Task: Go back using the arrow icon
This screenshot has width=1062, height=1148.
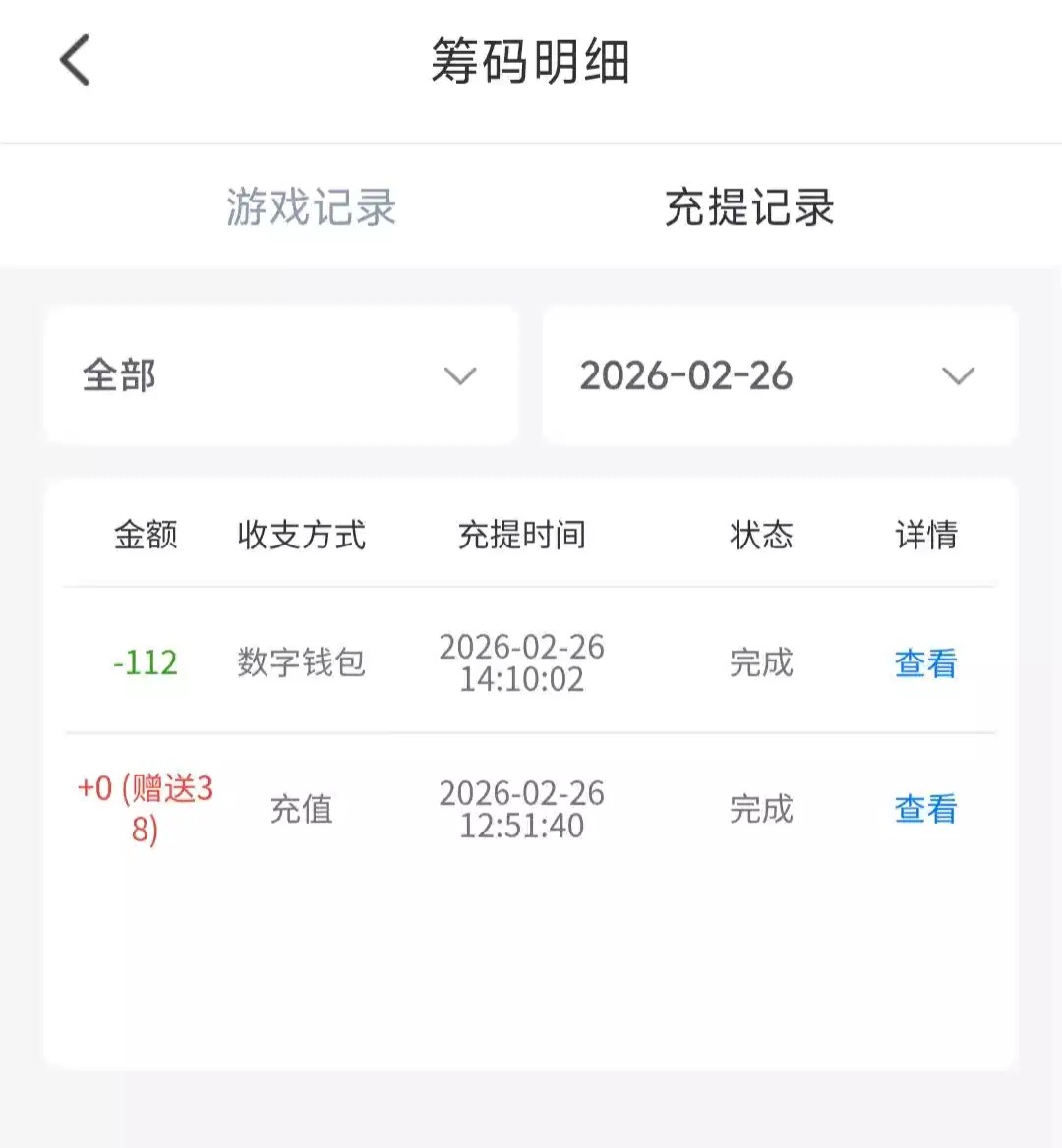Action: tap(75, 61)
